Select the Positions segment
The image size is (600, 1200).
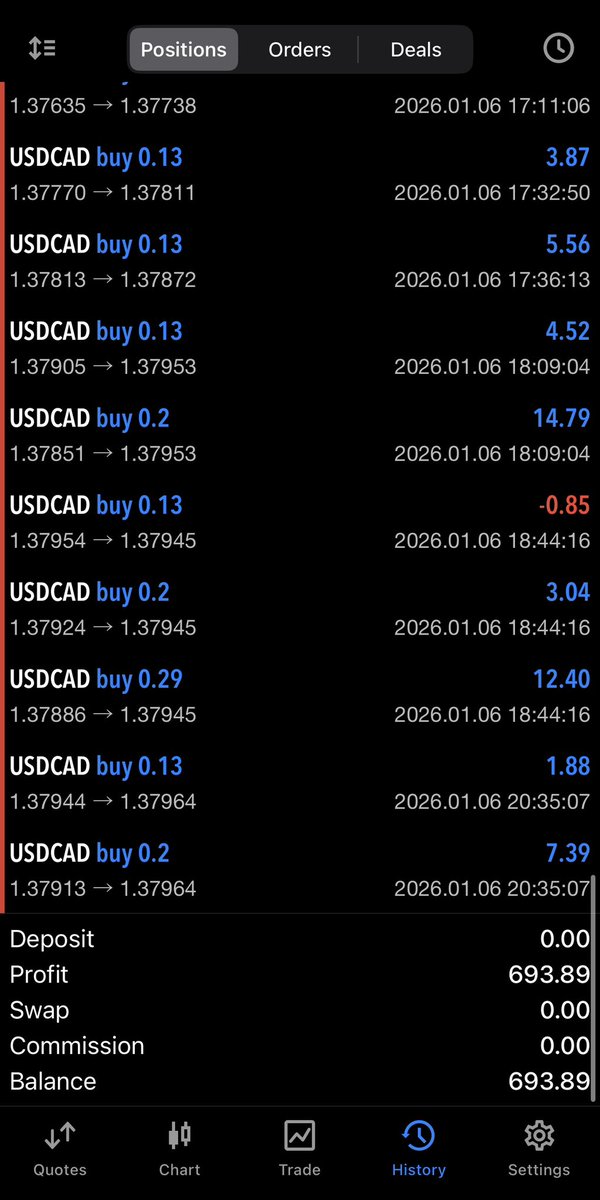point(183,49)
